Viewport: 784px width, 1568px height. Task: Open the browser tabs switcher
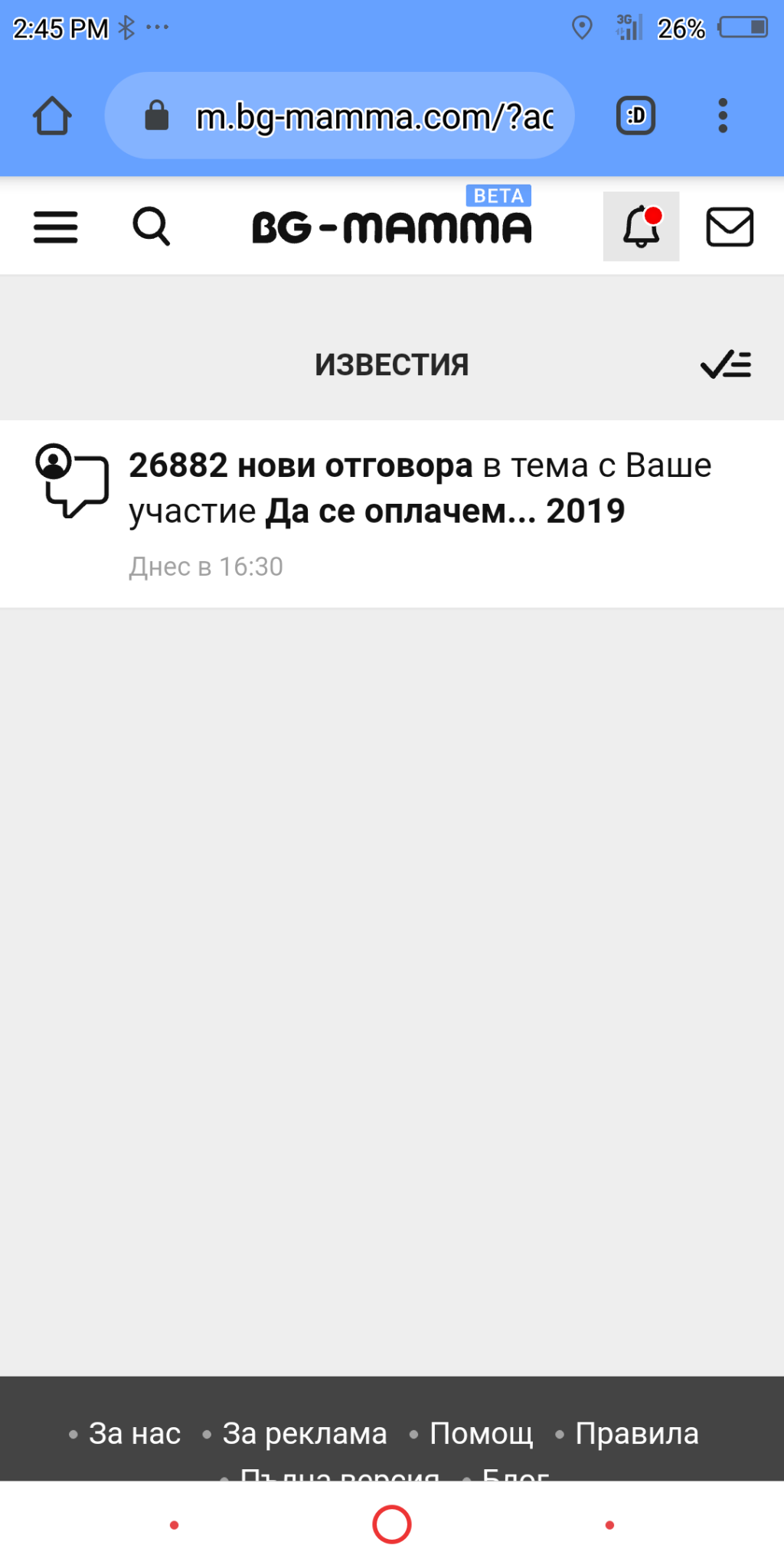[x=635, y=116]
